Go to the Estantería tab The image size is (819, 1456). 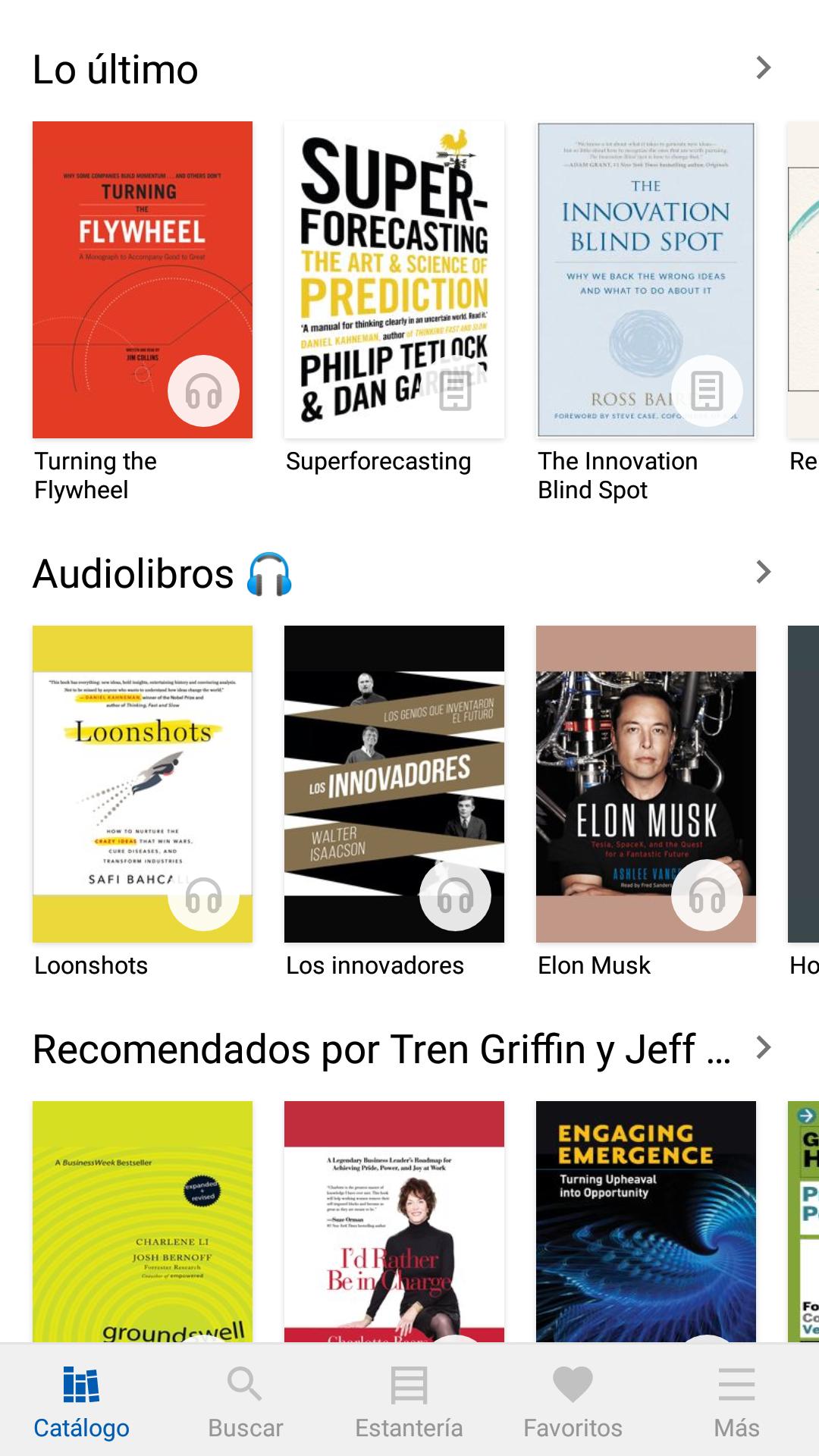tap(409, 1401)
